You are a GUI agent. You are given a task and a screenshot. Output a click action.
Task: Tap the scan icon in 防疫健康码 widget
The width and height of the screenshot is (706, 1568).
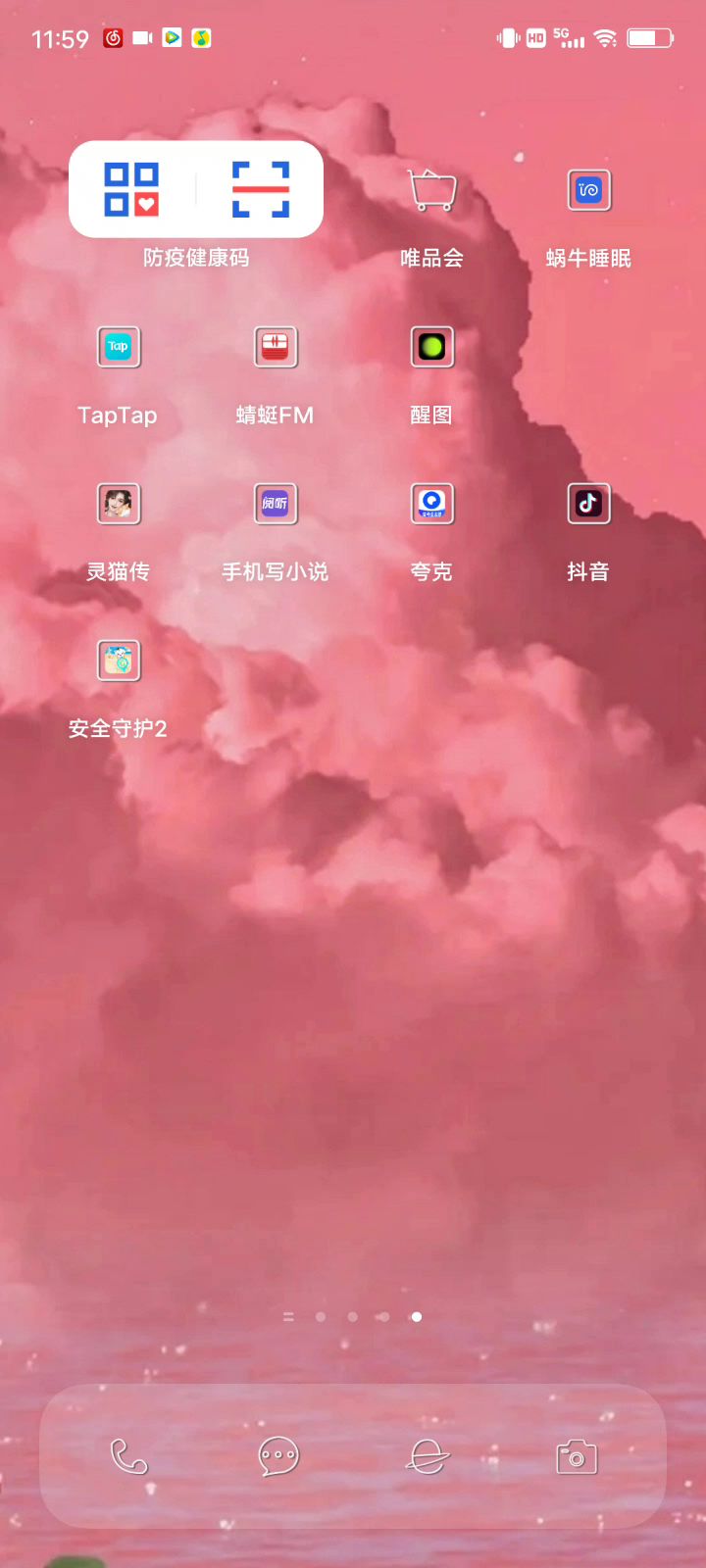point(261,189)
